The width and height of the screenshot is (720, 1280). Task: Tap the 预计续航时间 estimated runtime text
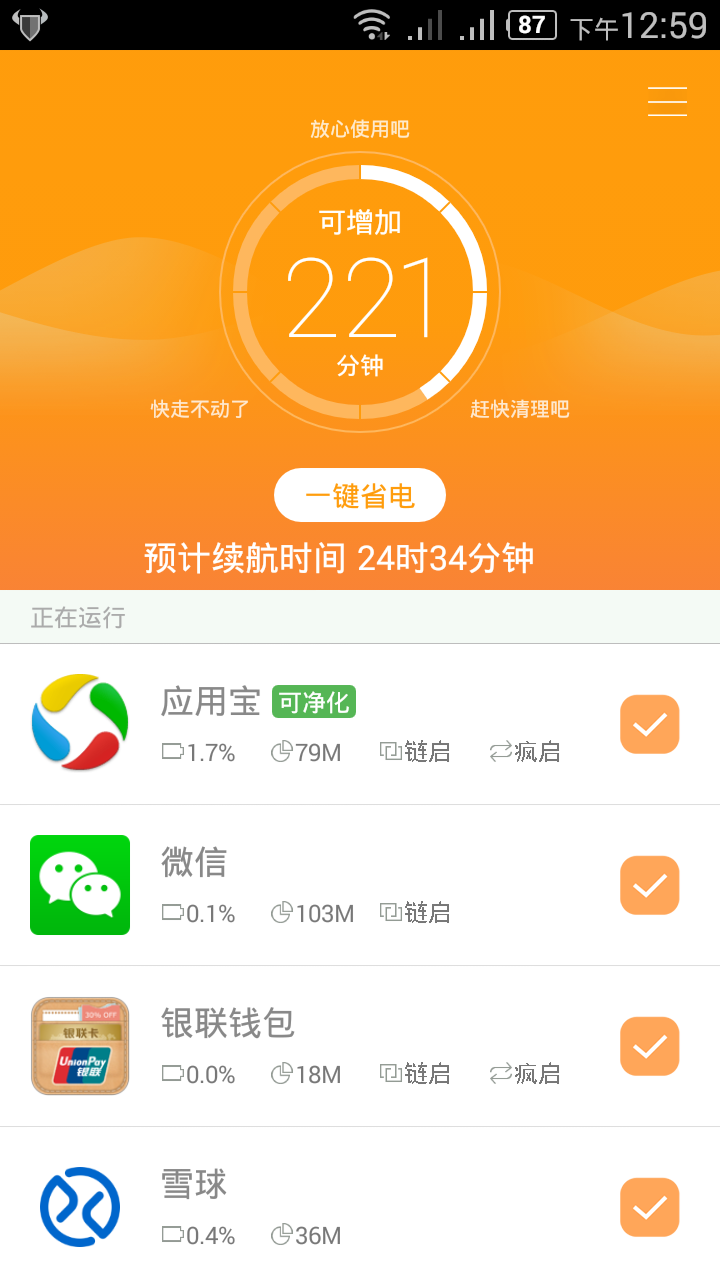coord(360,557)
